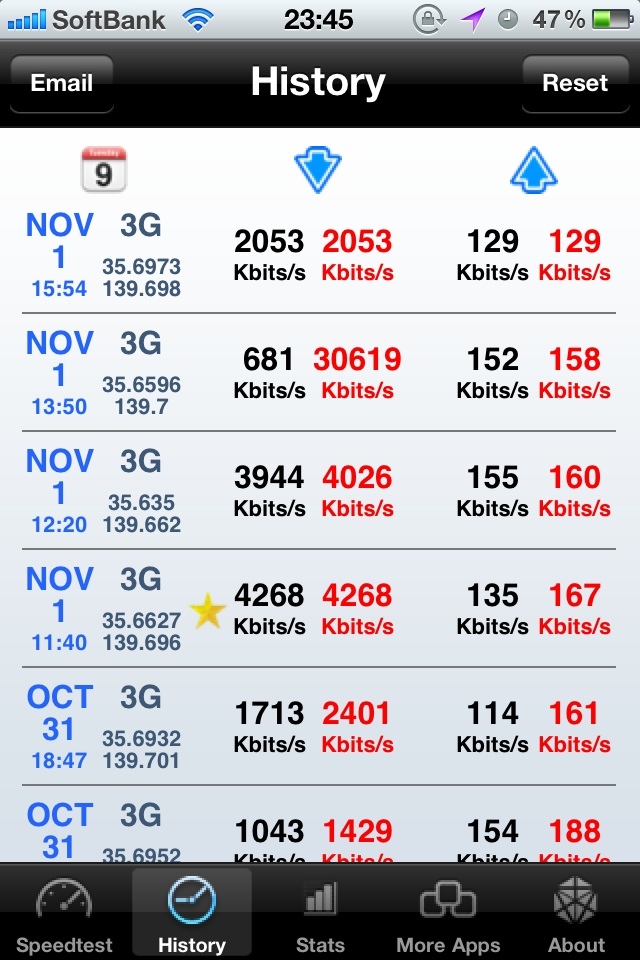Image resolution: width=640 pixels, height=960 pixels.
Task: Open the More Apps tab
Action: 448,915
